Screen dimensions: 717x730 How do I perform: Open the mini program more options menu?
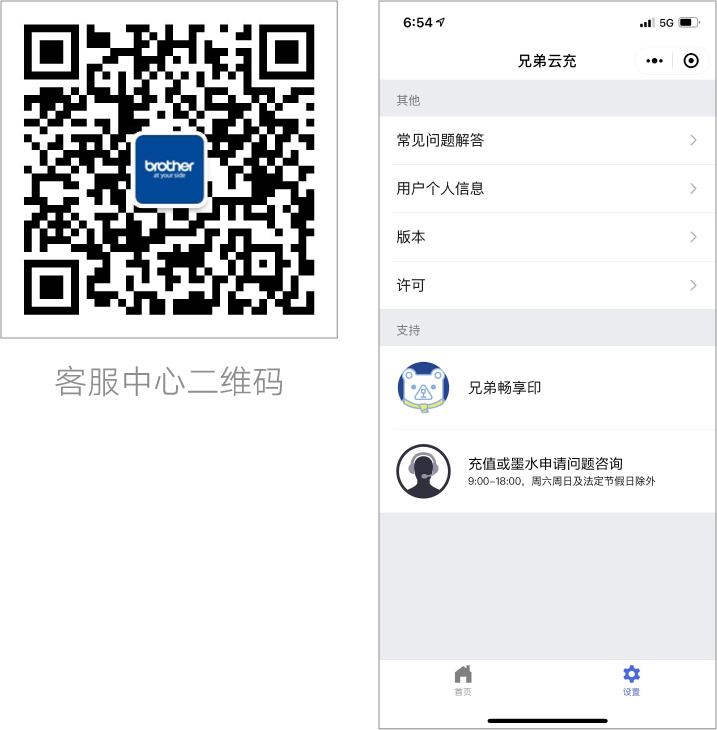(x=654, y=61)
